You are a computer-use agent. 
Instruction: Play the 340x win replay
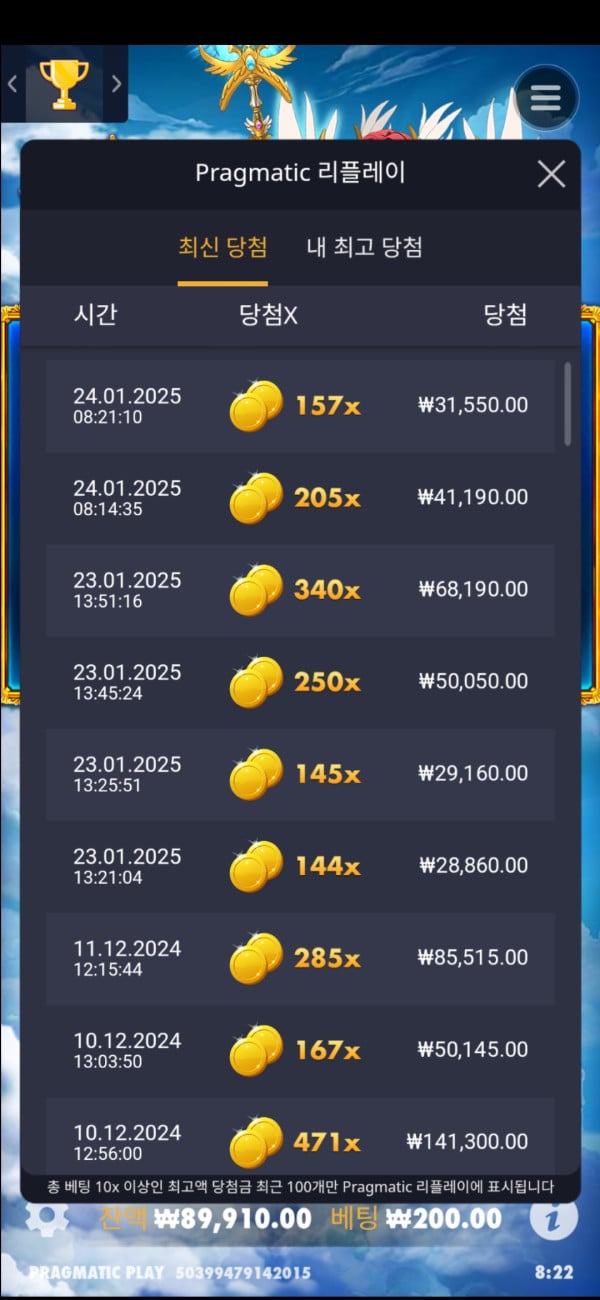coord(300,590)
